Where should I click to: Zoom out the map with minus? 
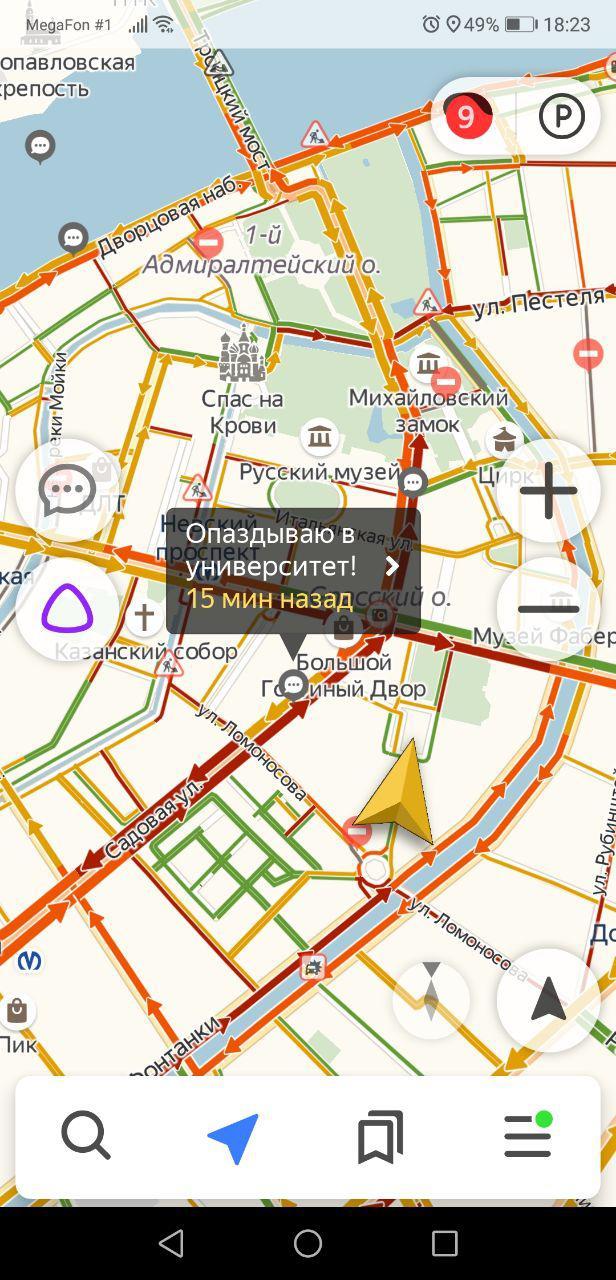(548, 608)
